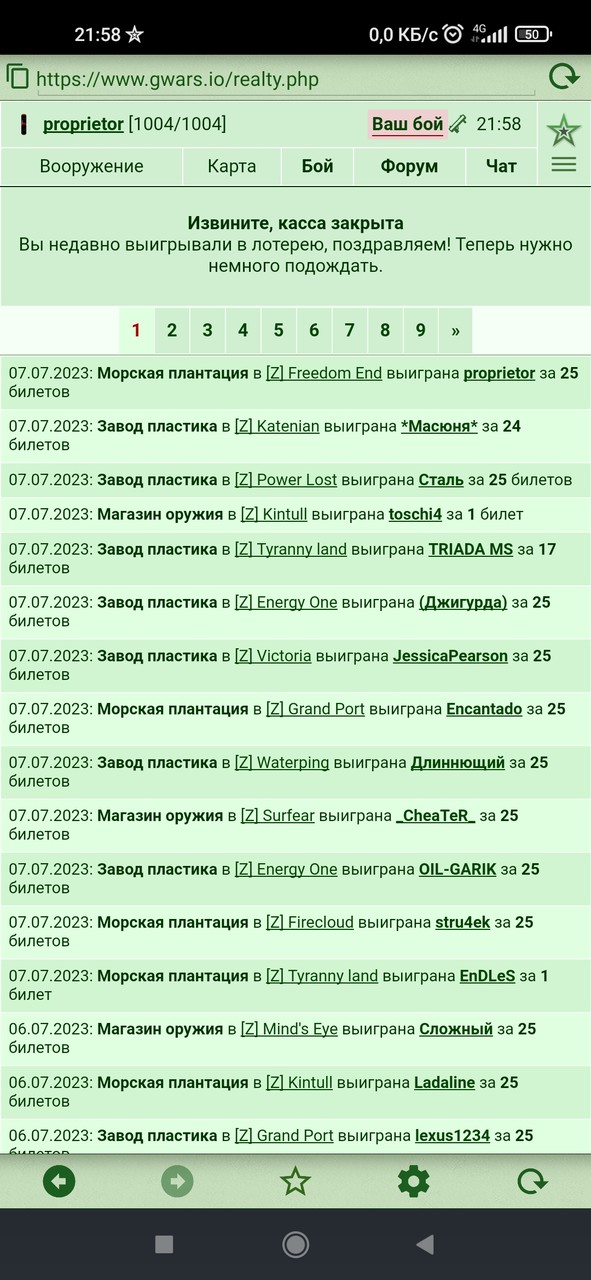Jump to page 9 of results
This screenshot has width=591, height=1280.
(x=420, y=330)
